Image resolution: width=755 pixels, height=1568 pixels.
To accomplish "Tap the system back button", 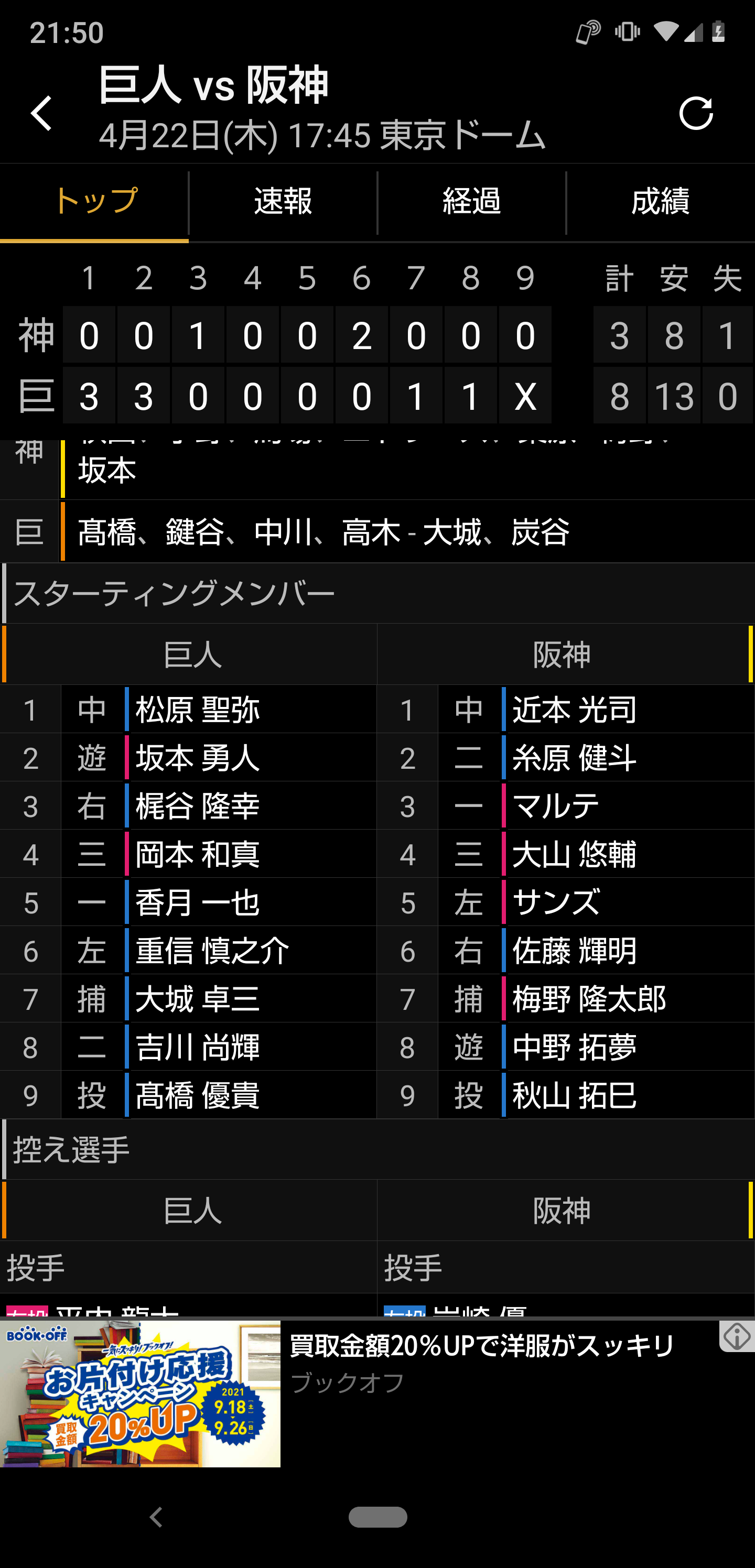I will tap(156, 1518).
